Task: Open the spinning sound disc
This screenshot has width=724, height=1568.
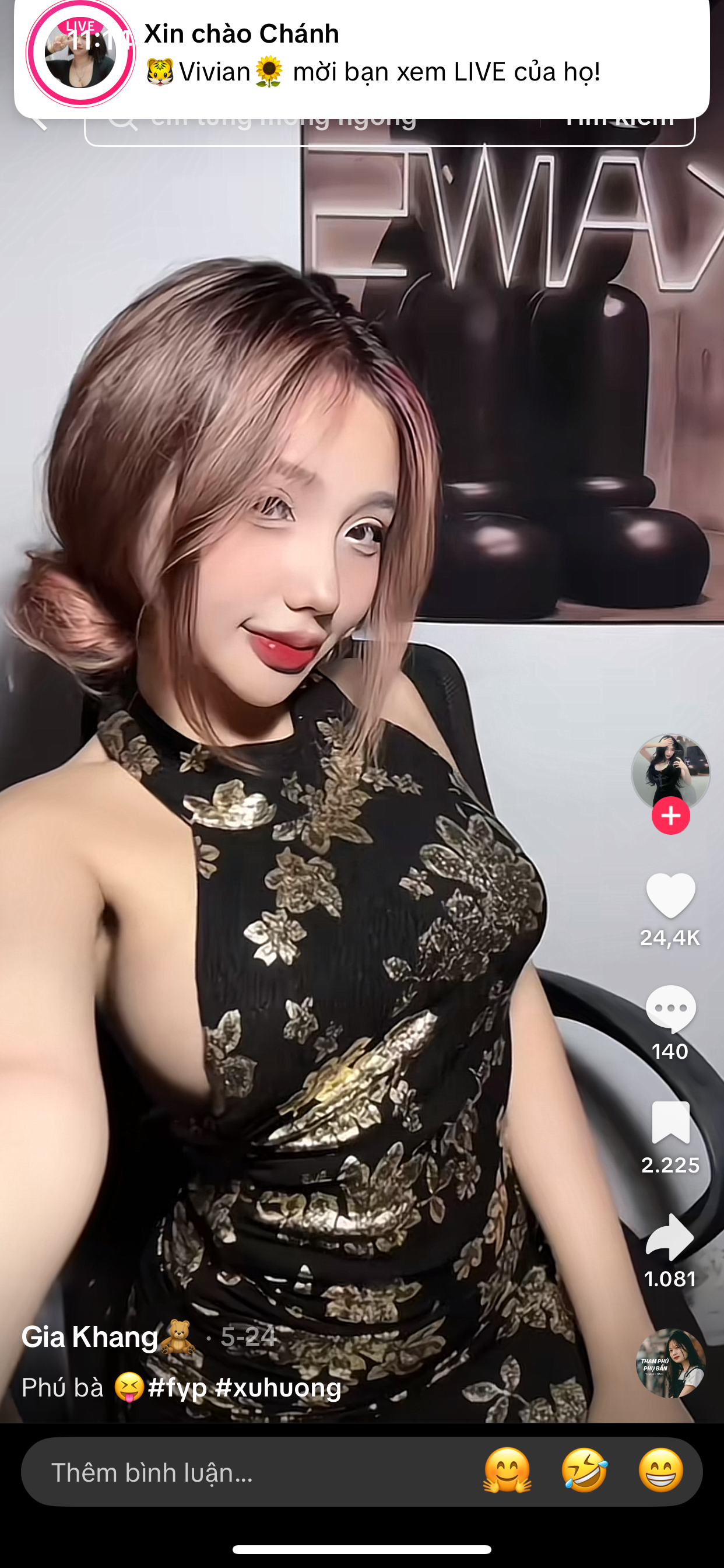Action: [x=670, y=1363]
